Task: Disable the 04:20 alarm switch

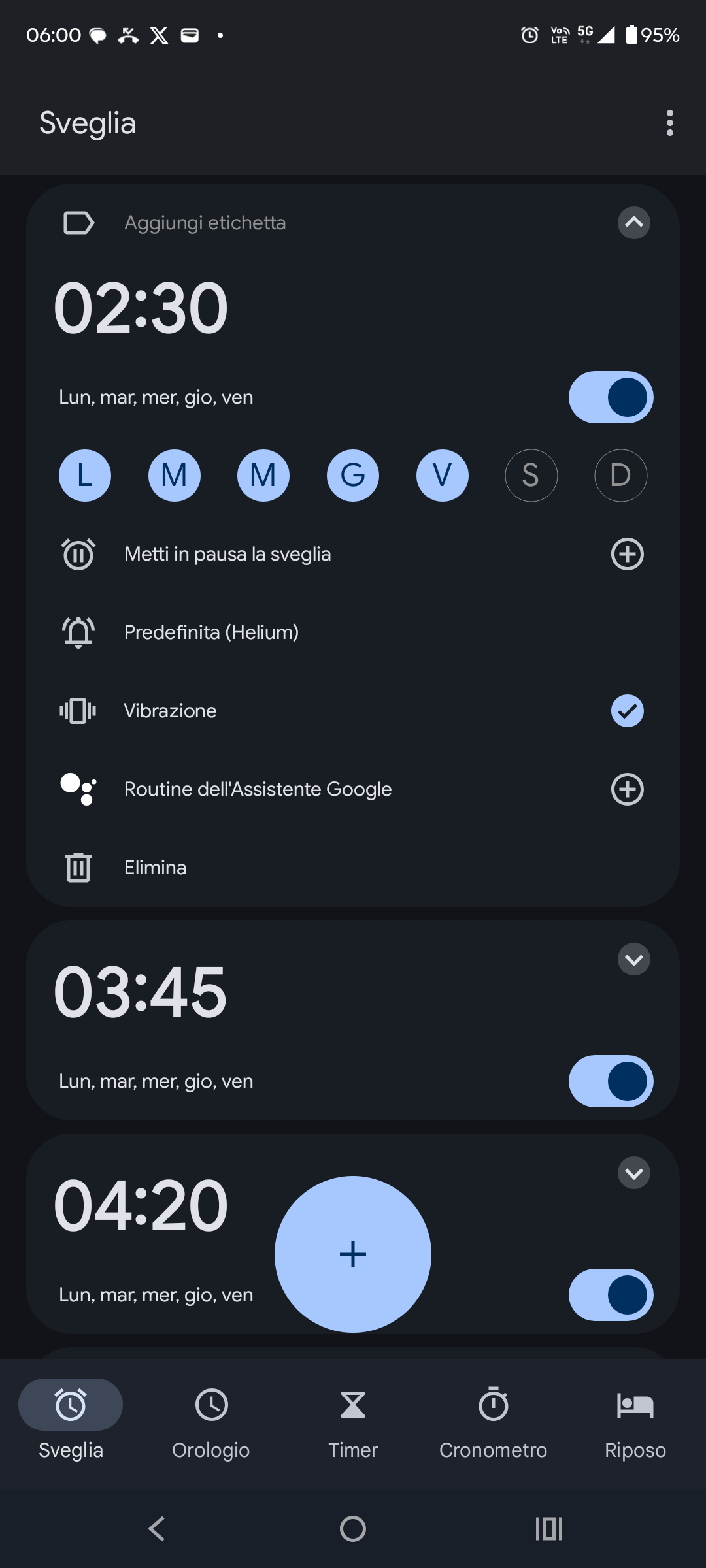Action: pos(611,1295)
